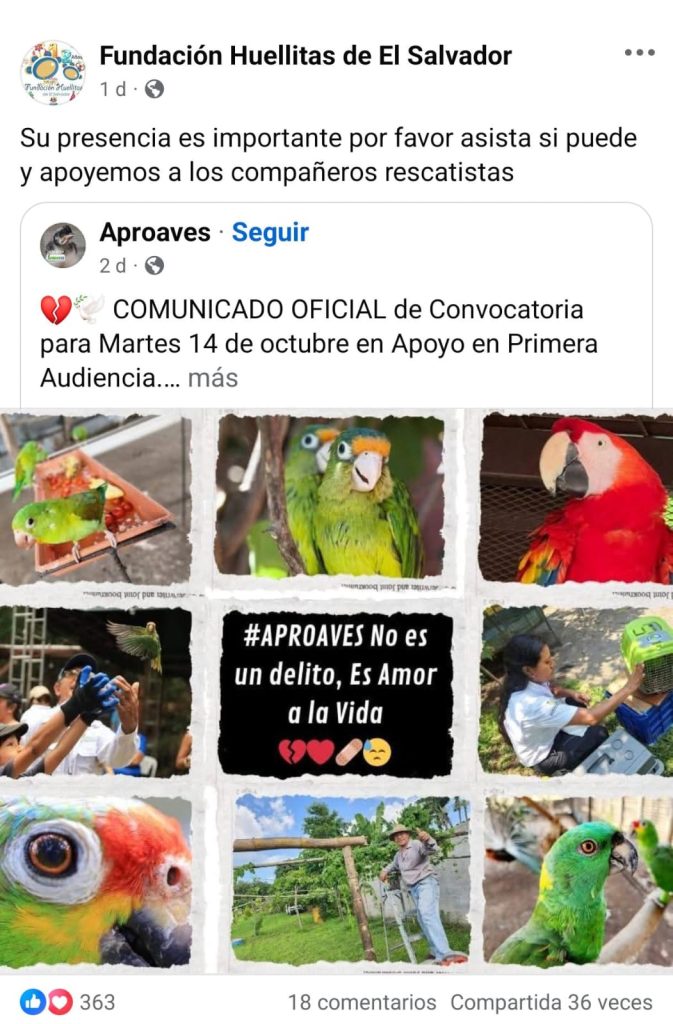Open the shared Aproaves collage image
This screenshot has width=673, height=1024.
[x=336, y=690]
